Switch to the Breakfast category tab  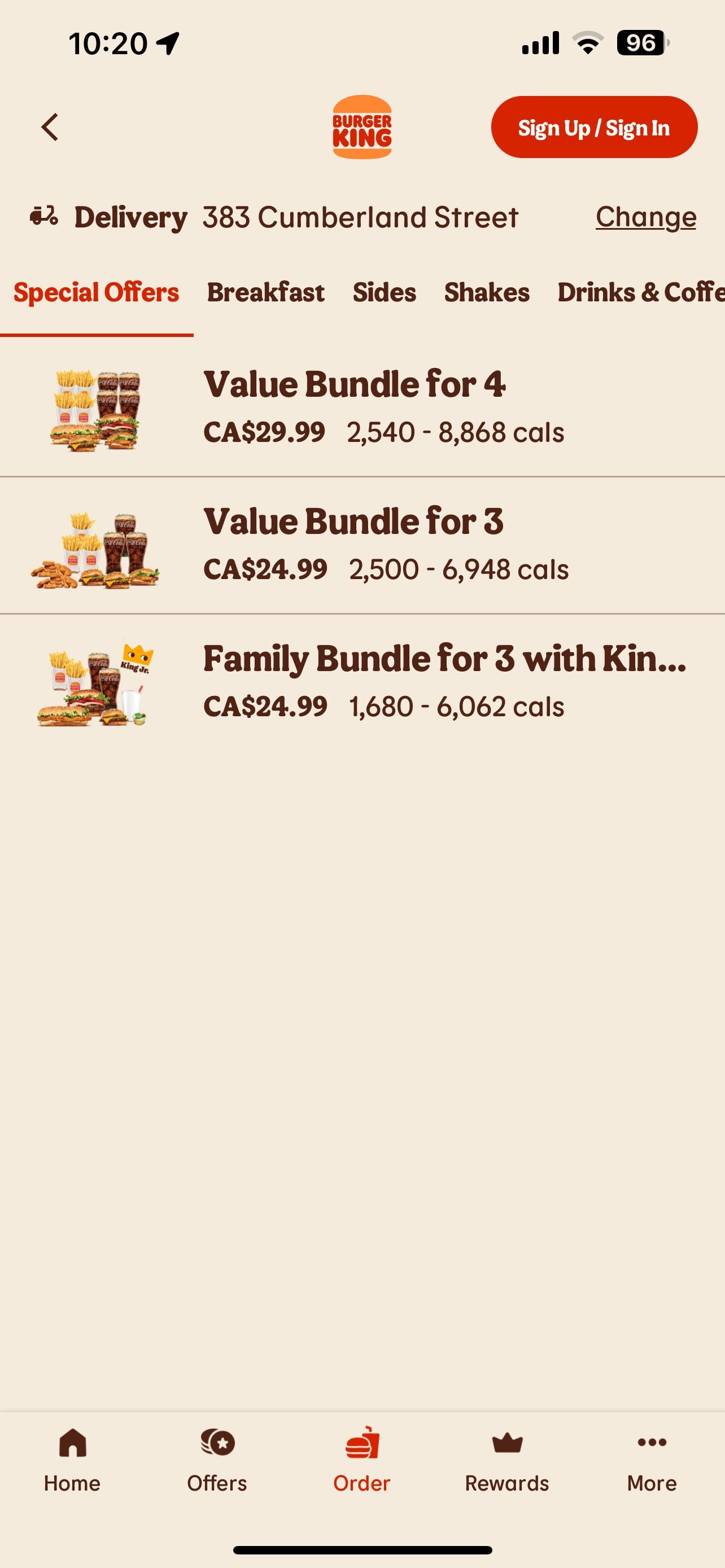[265, 293]
